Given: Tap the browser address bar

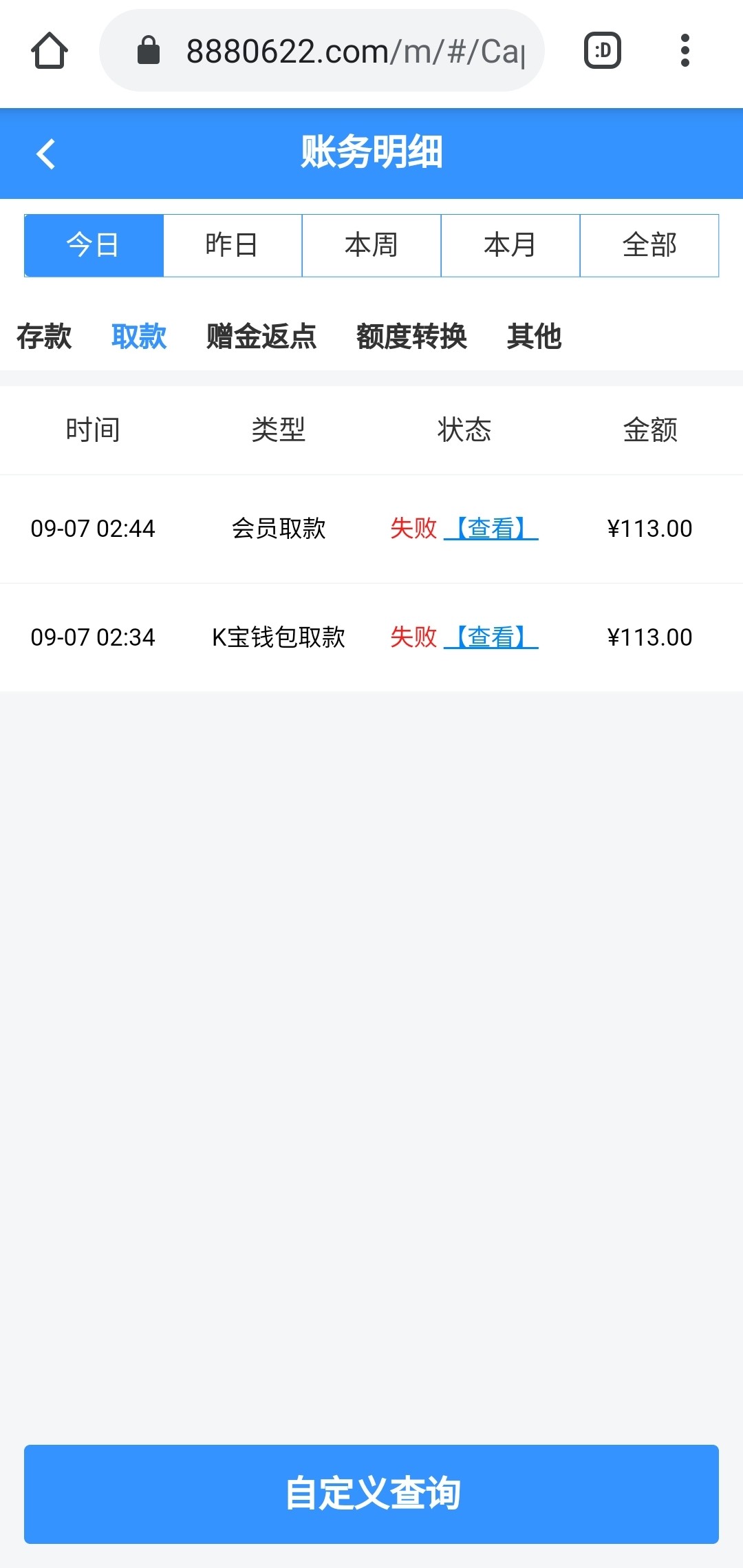Looking at the screenshot, I should click(322, 51).
